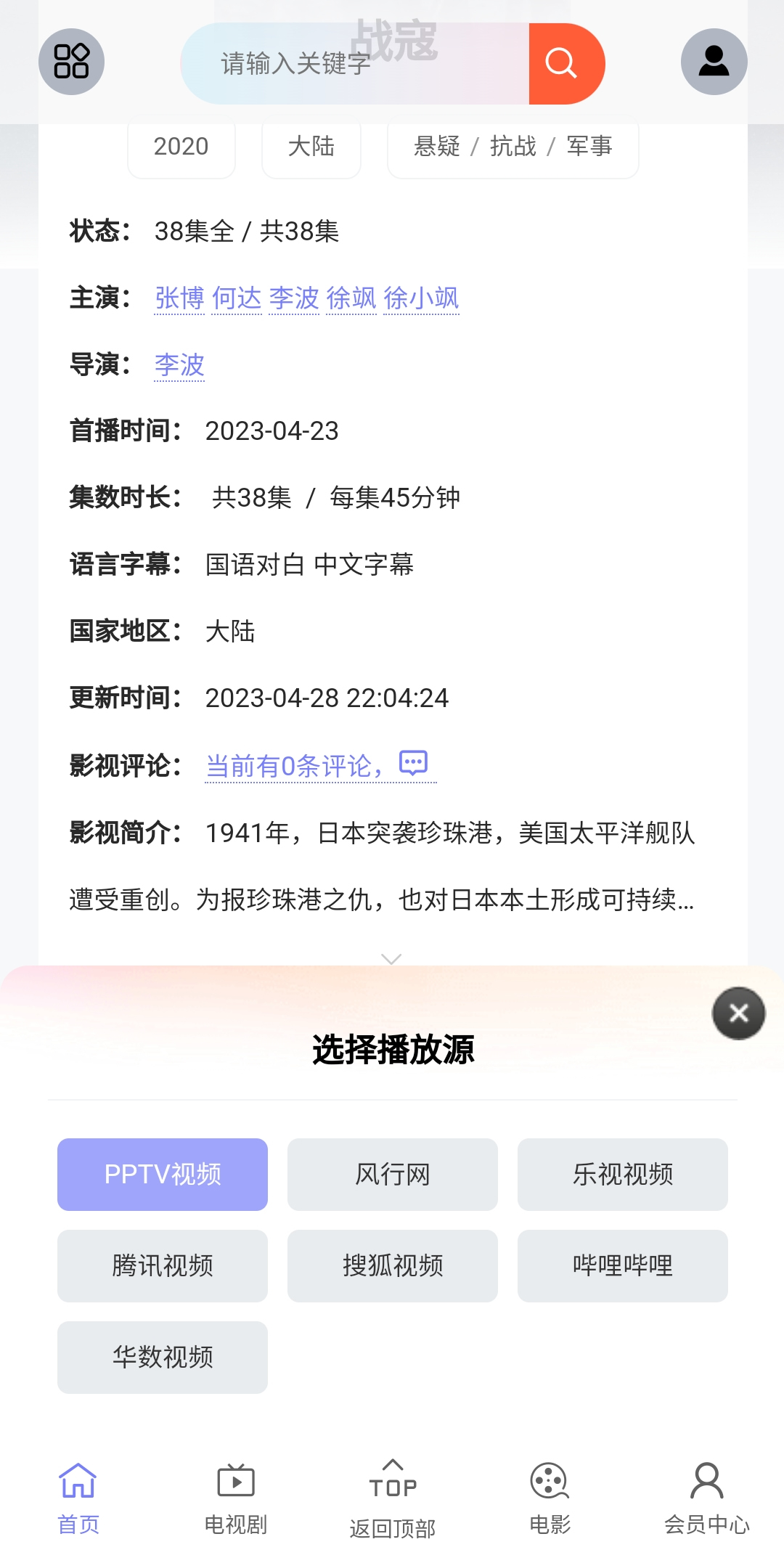Choose 搜狐视频 as the playback source
The width and height of the screenshot is (784, 1563).
pos(392,1266)
